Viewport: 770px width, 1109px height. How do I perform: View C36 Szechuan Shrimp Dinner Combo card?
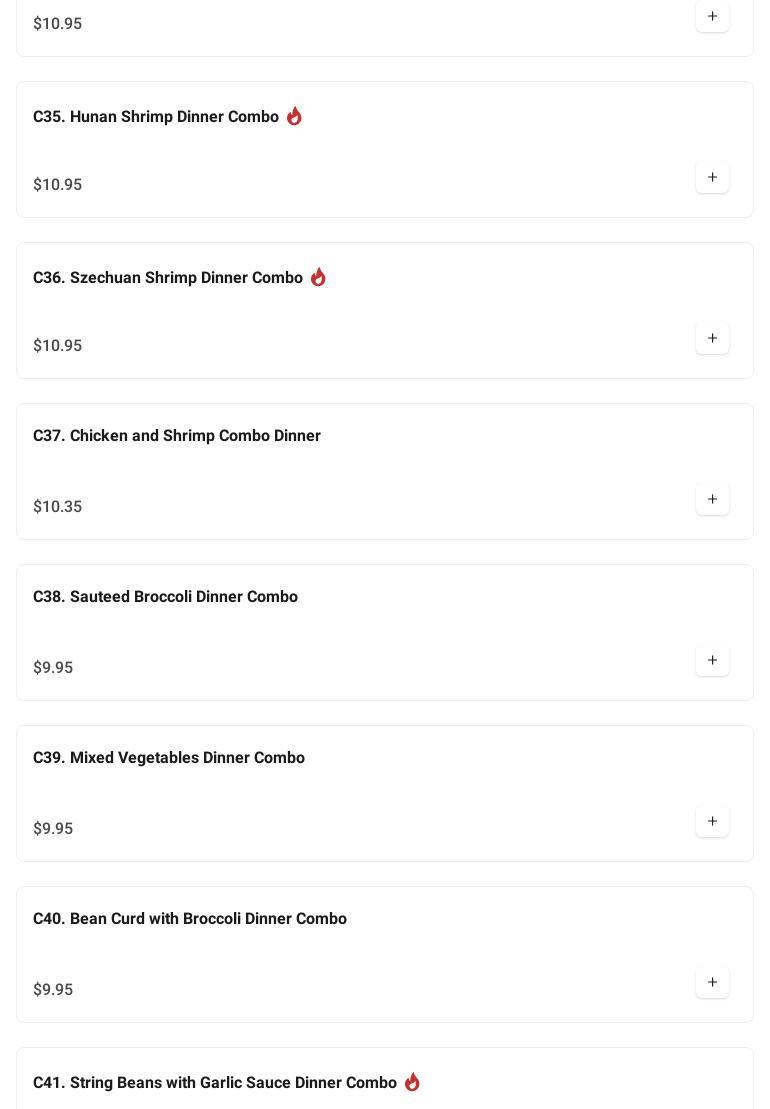168,278
